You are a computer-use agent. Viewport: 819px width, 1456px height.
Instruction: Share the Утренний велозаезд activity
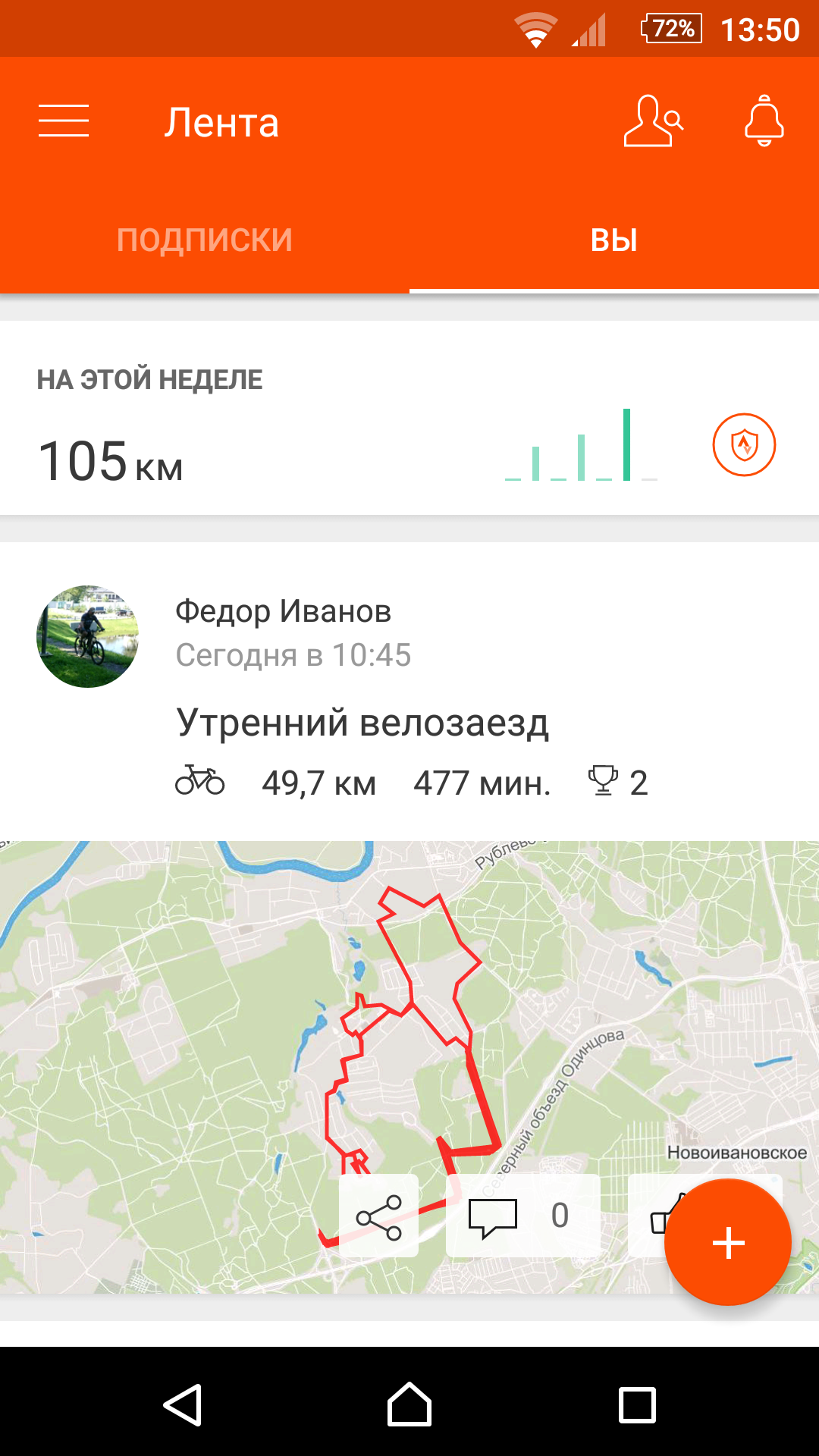(378, 1216)
